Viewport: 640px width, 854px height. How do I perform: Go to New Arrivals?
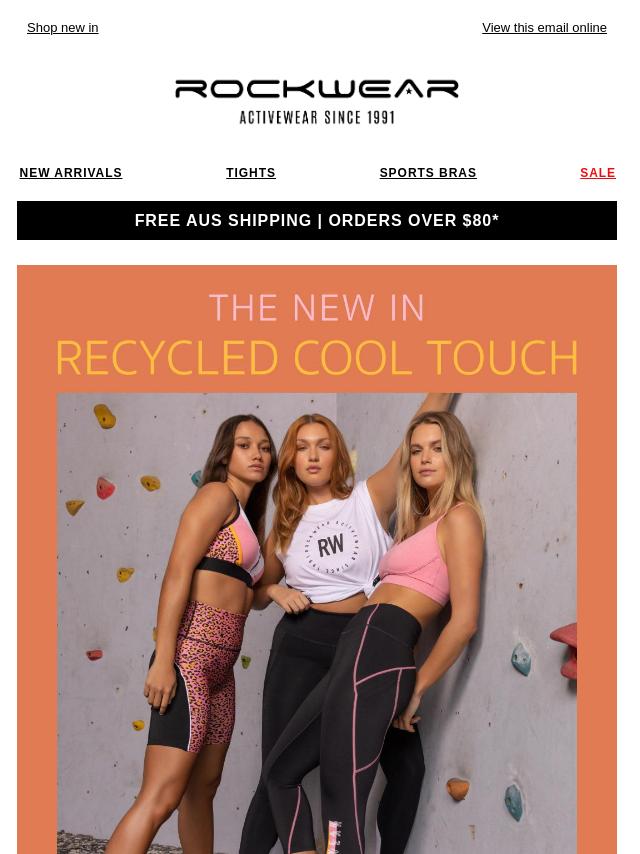click(71, 173)
